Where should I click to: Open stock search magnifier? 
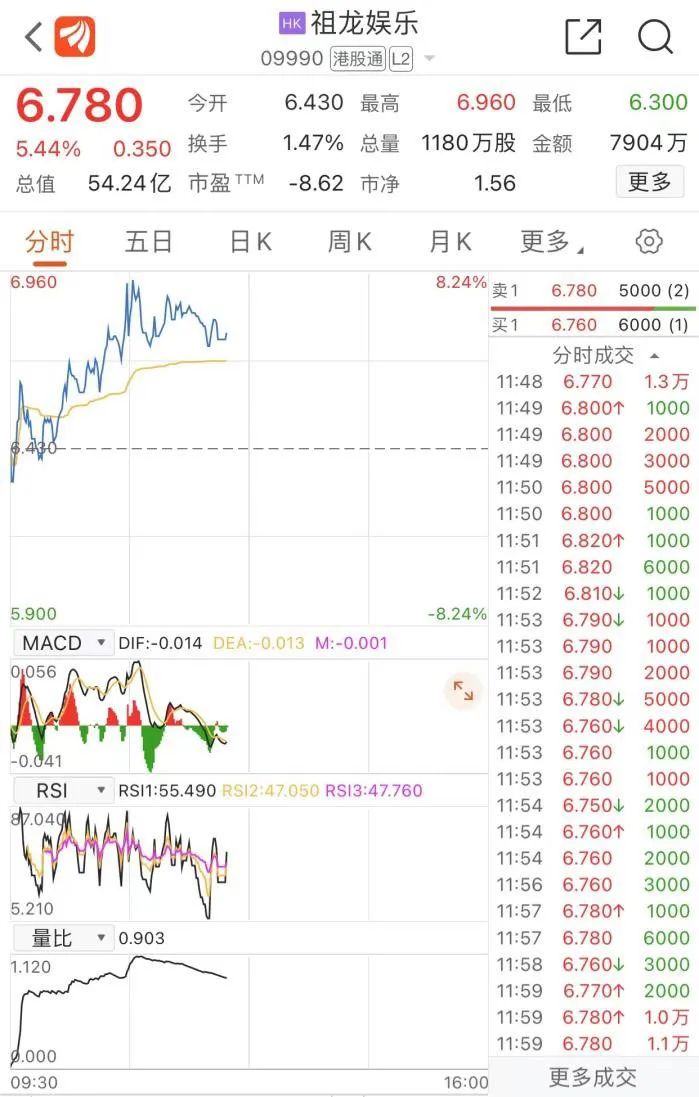point(655,37)
